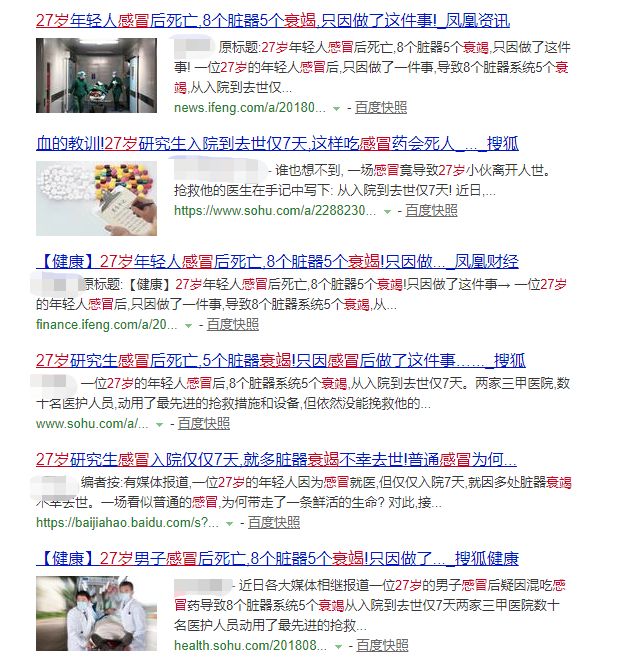
Task: Open 百度快照 for the finance.ifeng.com result
Action: click(232, 324)
